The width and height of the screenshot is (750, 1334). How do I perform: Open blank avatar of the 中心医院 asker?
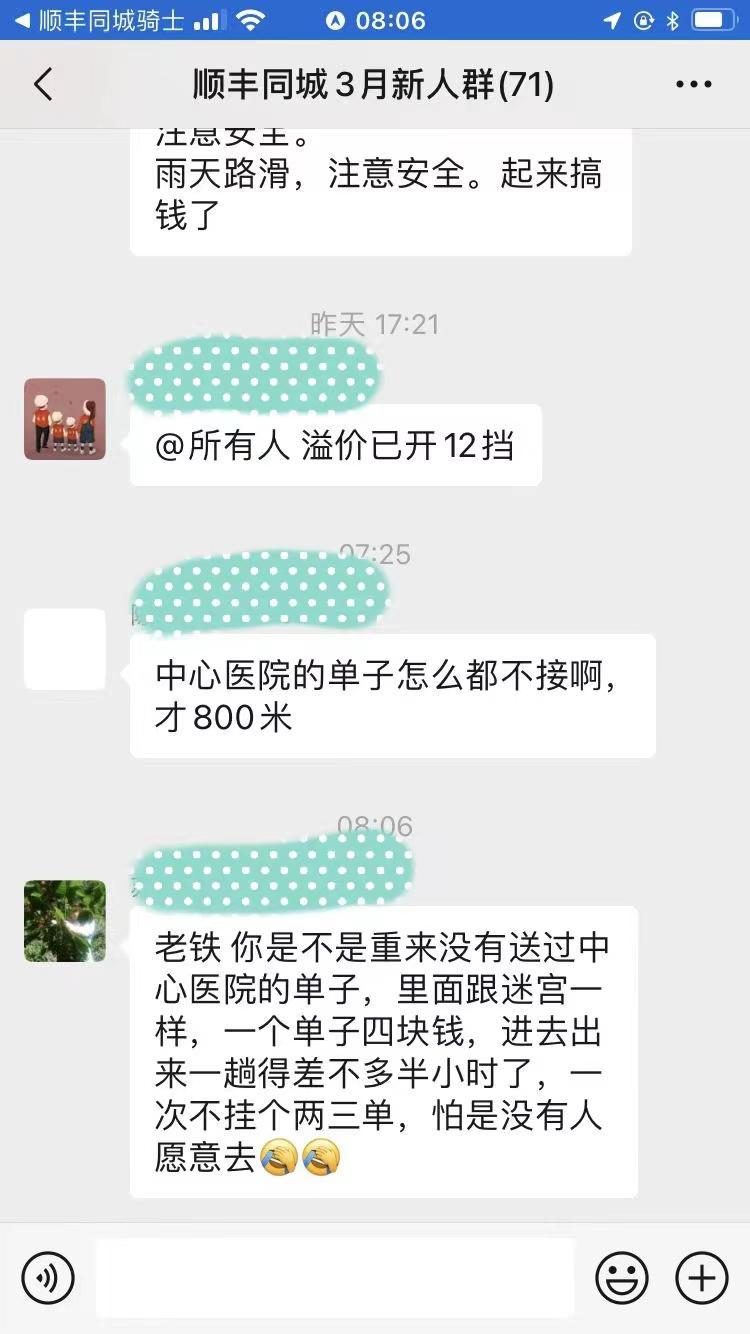tap(65, 649)
